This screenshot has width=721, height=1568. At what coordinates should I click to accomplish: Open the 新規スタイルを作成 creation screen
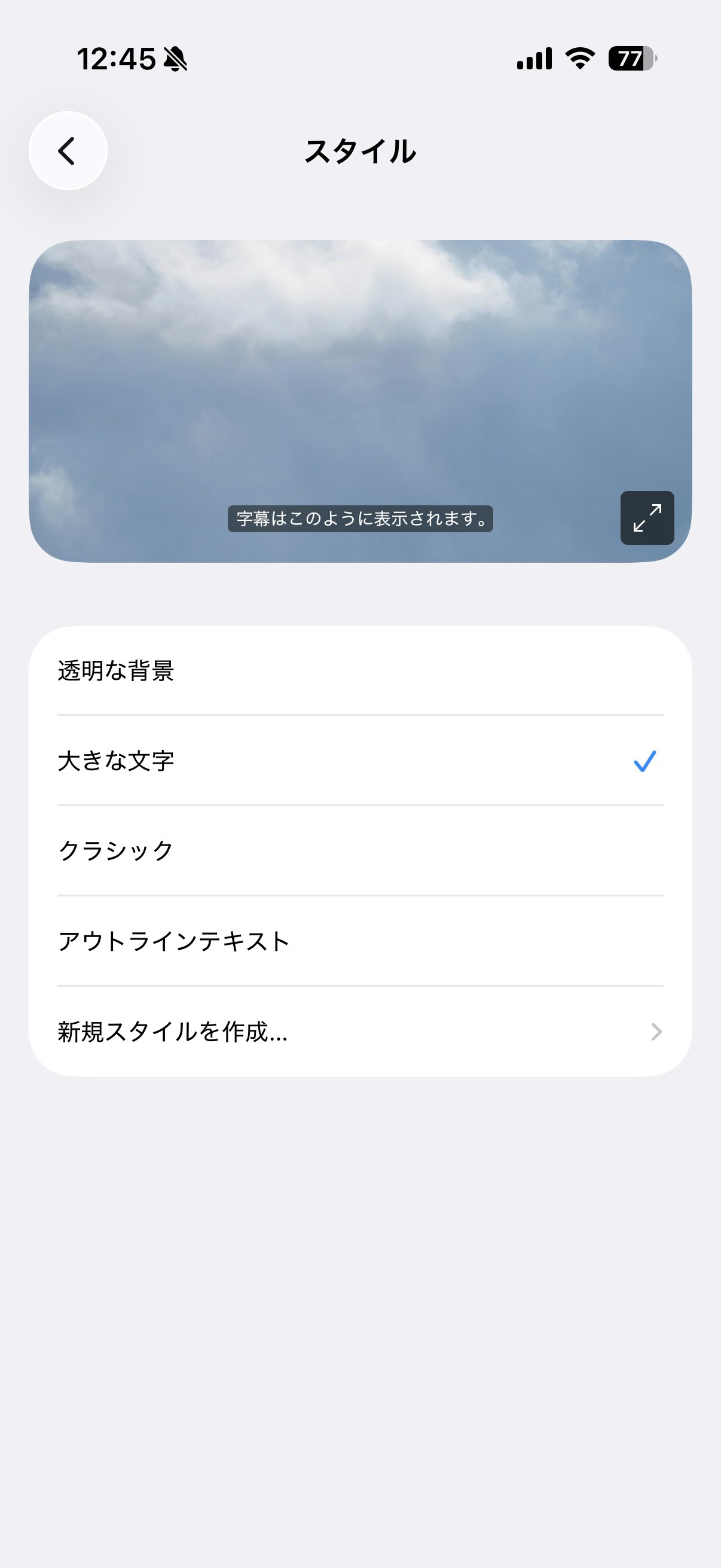pyautogui.click(x=243, y=1031)
